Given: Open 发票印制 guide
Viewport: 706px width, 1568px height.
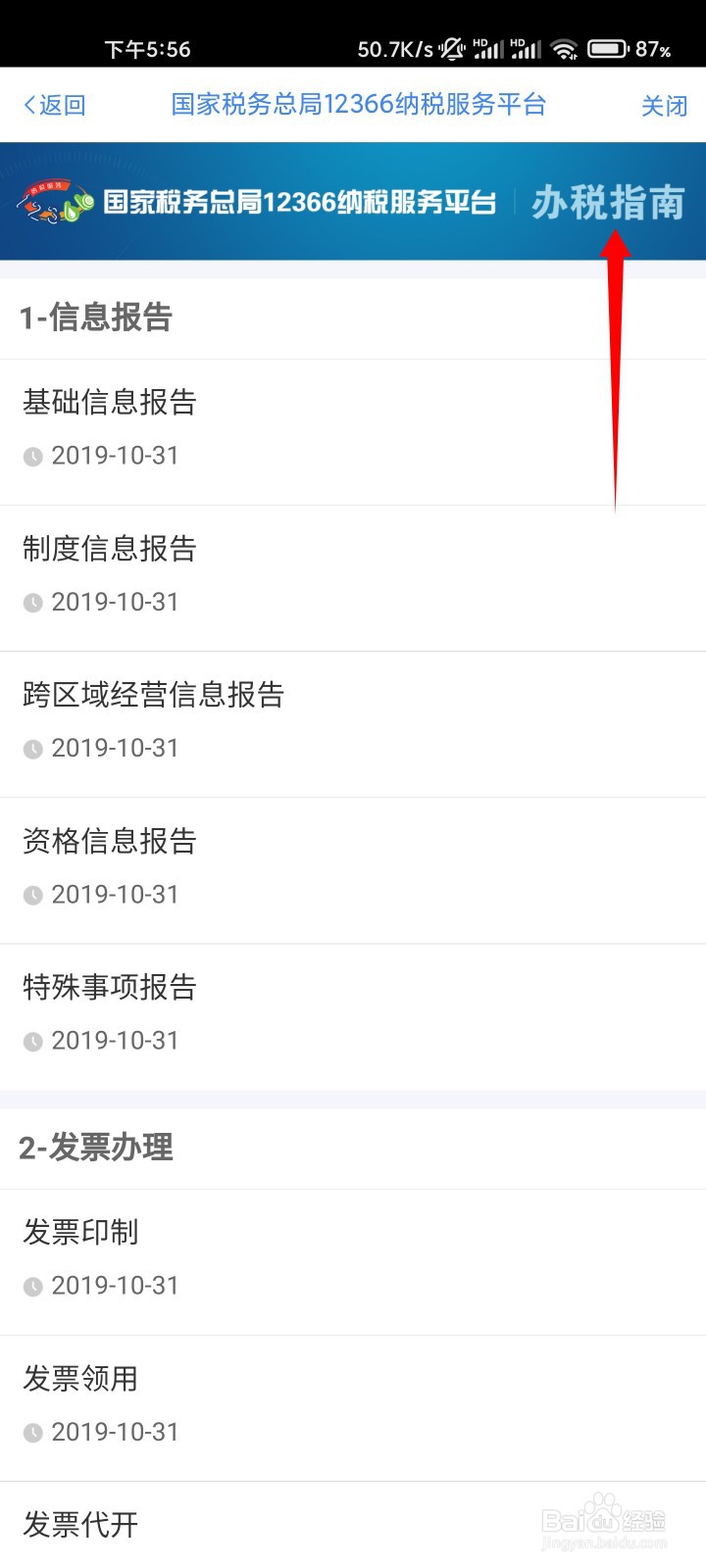Looking at the screenshot, I should 353,1262.
